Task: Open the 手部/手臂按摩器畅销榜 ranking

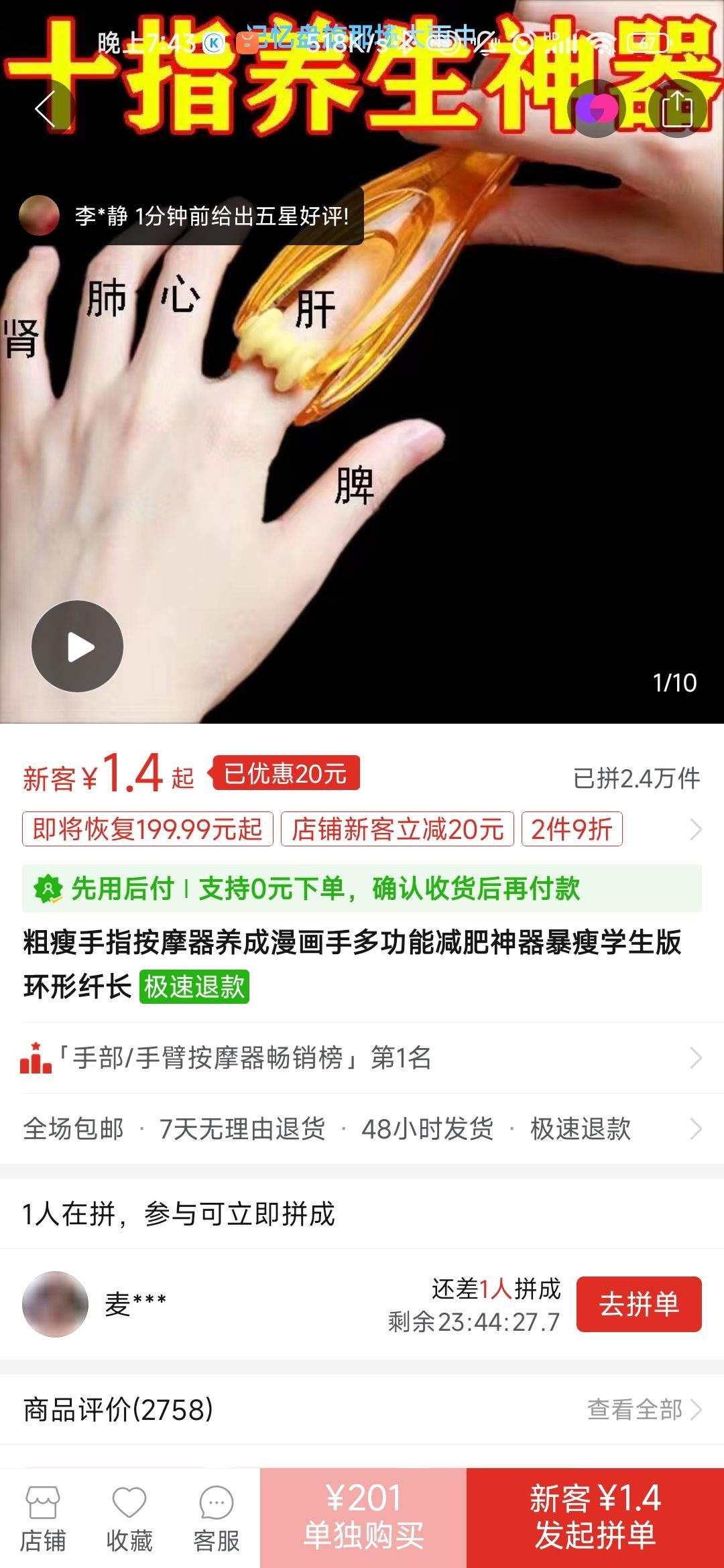Action: [362, 1058]
